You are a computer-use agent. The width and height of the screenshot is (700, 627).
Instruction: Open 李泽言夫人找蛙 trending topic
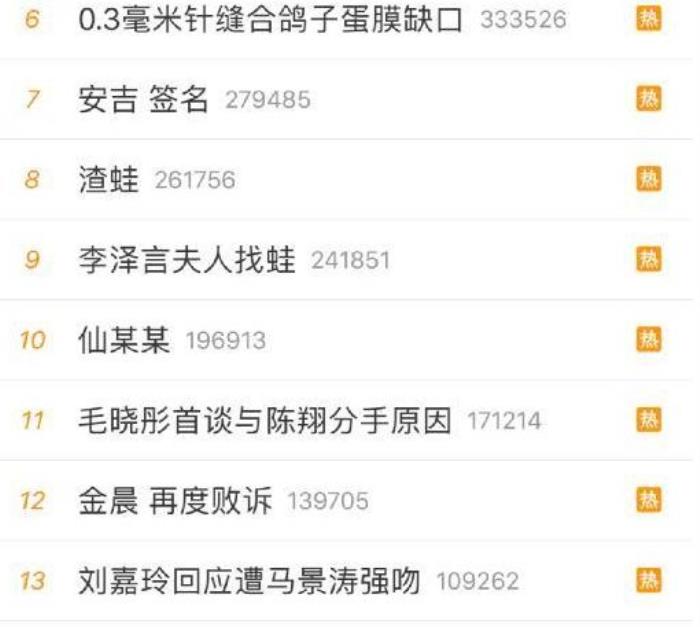tap(187, 260)
